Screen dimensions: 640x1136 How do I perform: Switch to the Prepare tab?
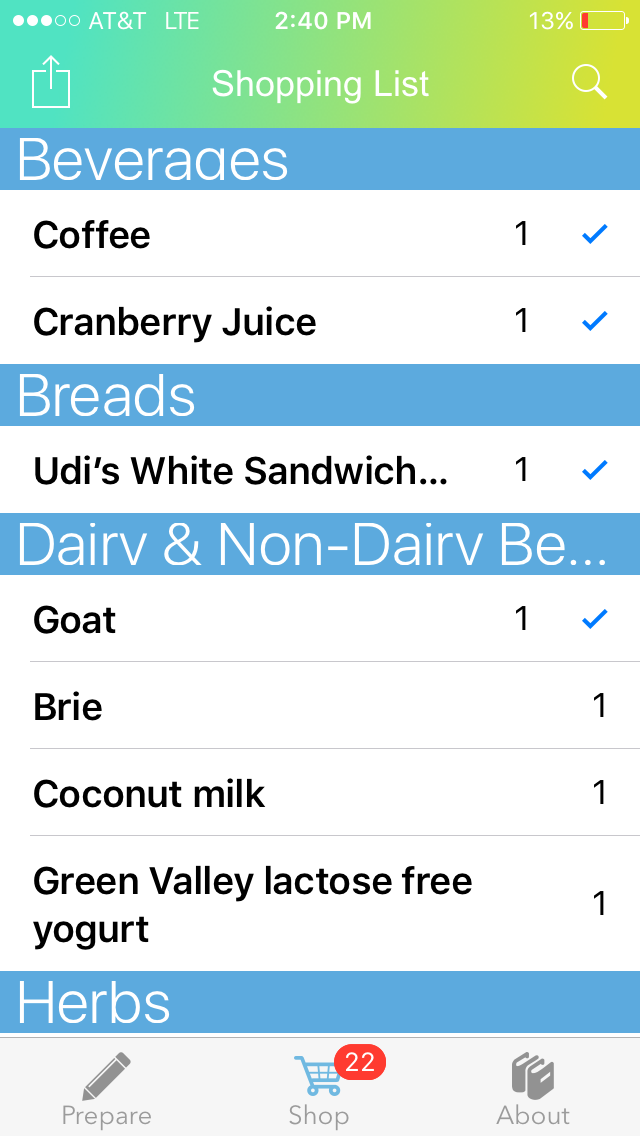(x=106, y=1090)
